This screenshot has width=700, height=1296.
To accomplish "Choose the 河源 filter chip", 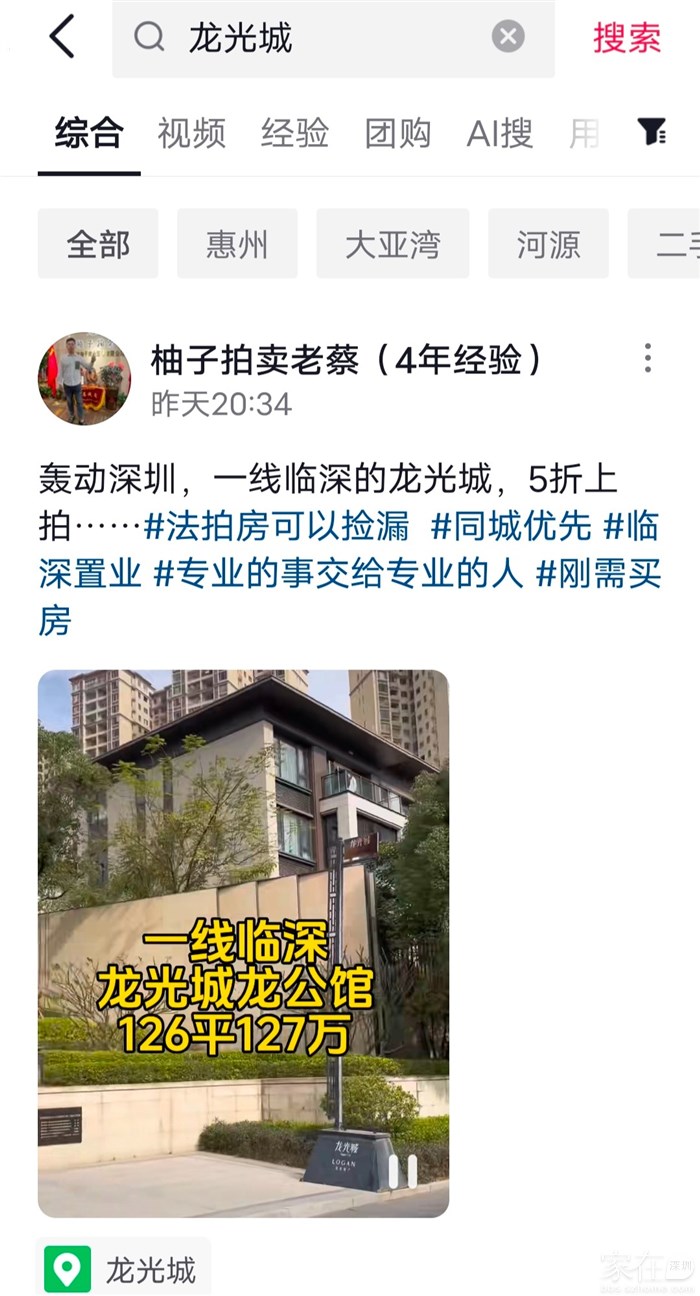I will (548, 243).
